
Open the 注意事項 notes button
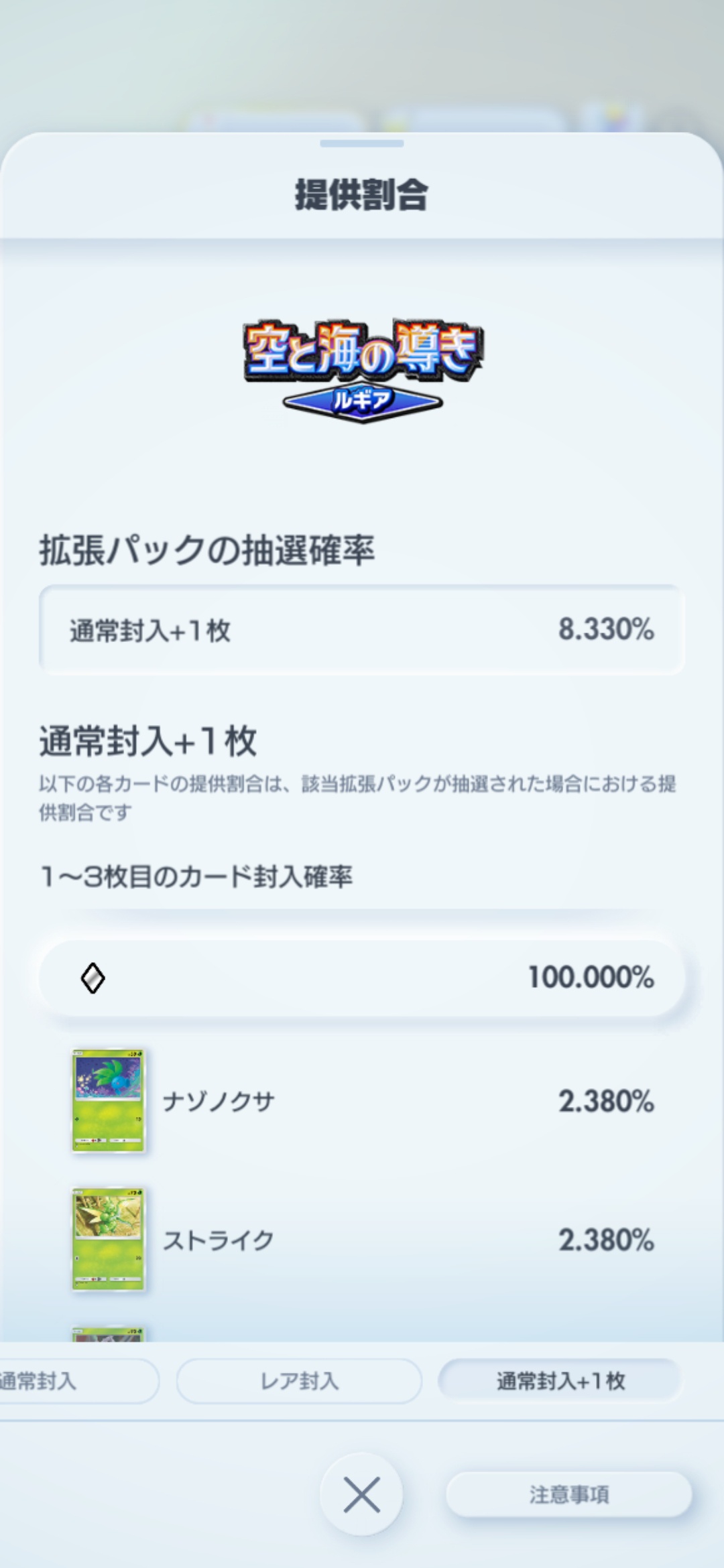click(x=568, y=1494)
